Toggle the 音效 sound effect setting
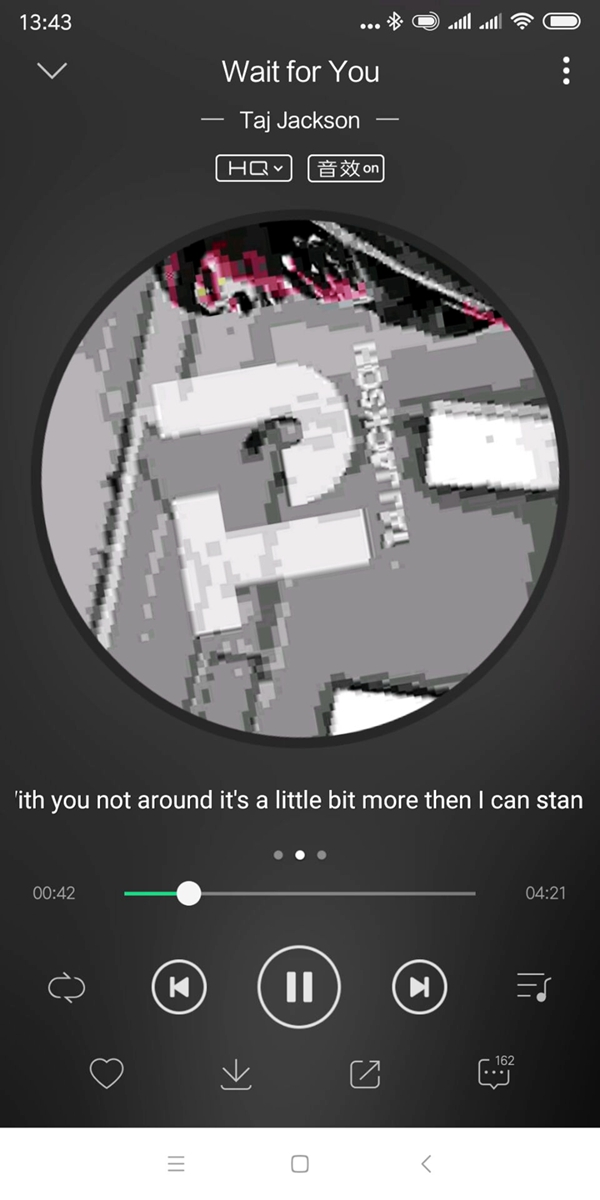 click(345, 169)
